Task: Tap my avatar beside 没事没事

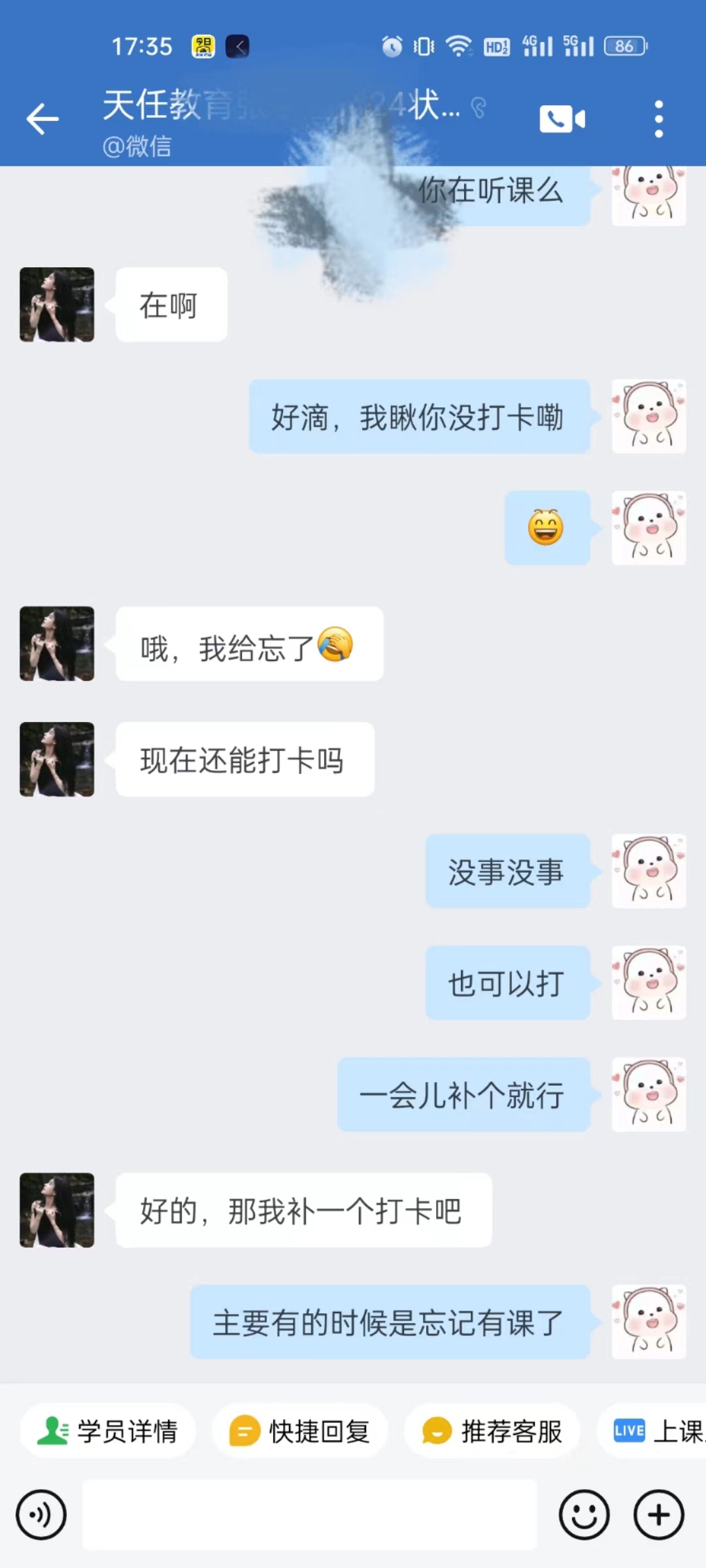Action: coord(648,871)
